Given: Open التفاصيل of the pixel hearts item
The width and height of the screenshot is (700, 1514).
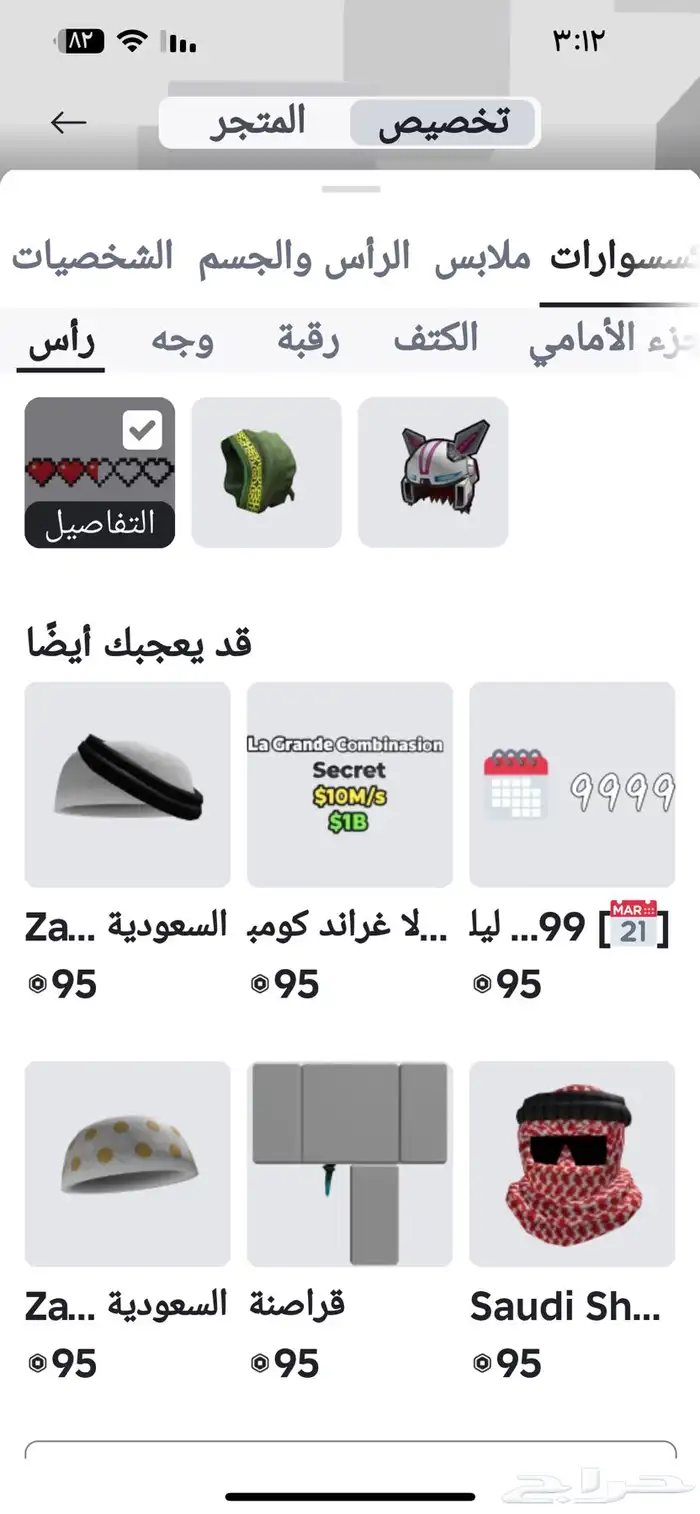Looking at the screenshot, I should point(100,524).
